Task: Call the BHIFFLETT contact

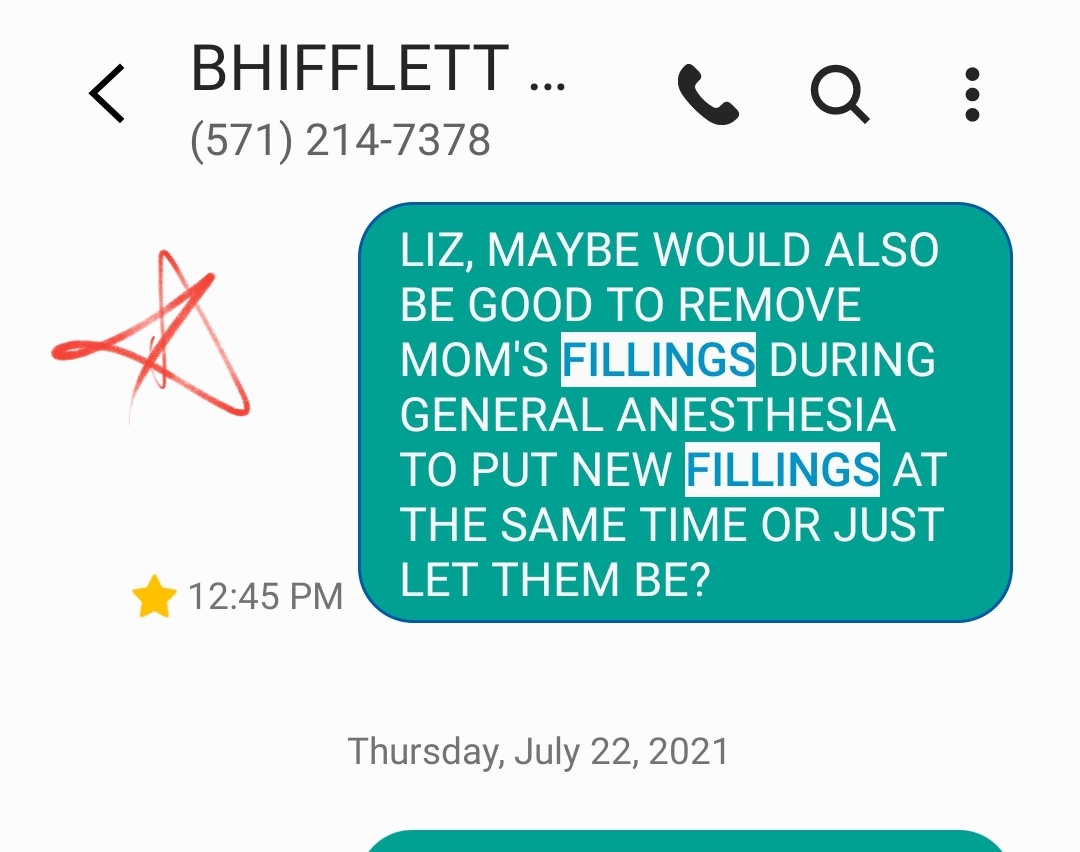Action: (x=707, y=94)
